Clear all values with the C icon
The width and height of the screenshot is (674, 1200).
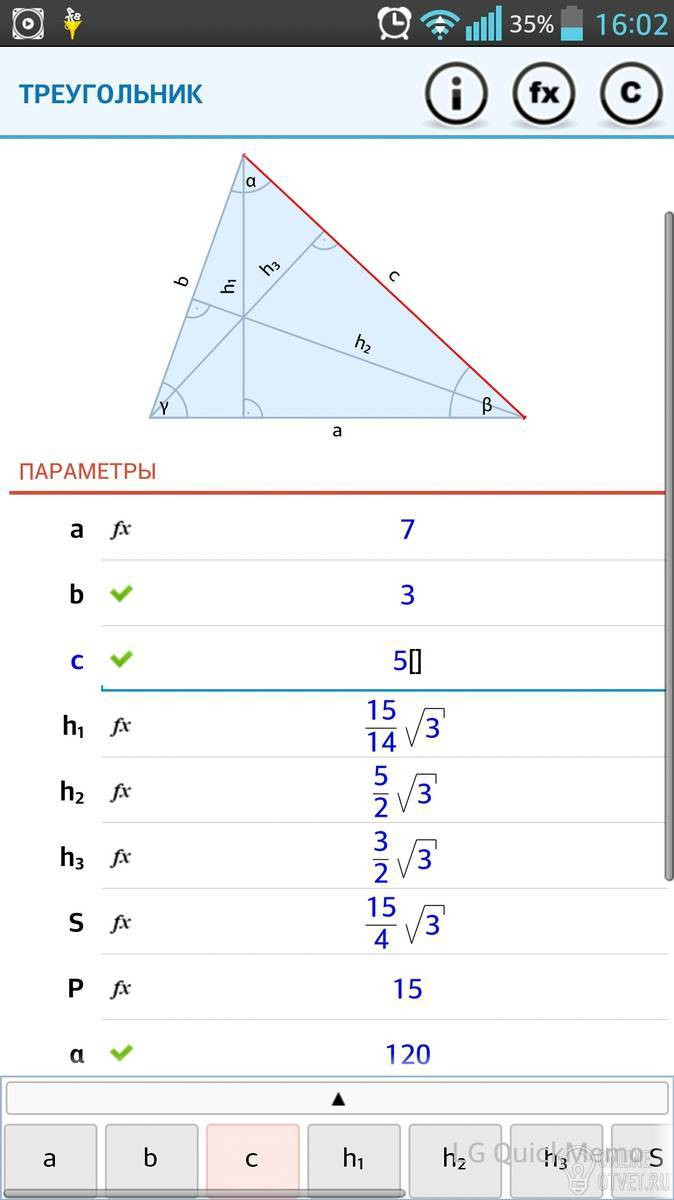click(x=631, y=94)
